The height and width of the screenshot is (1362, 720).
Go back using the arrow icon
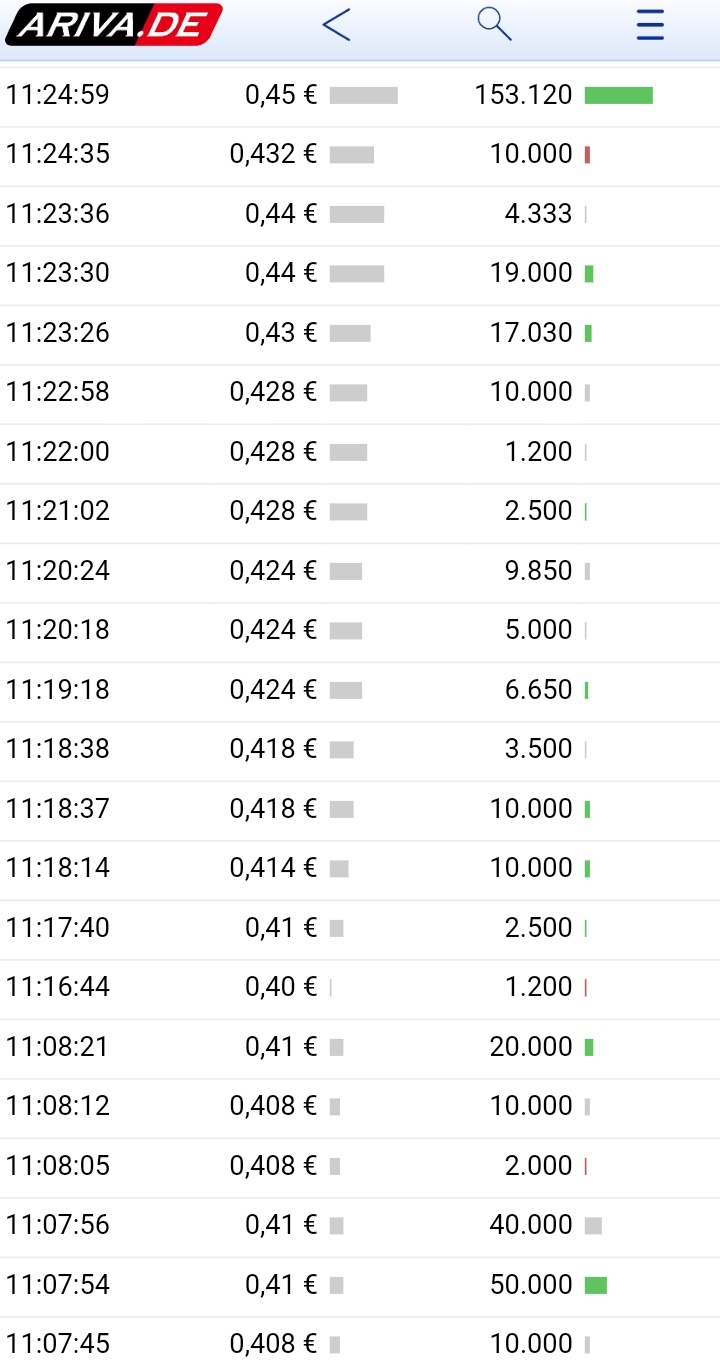coord(337,24)
